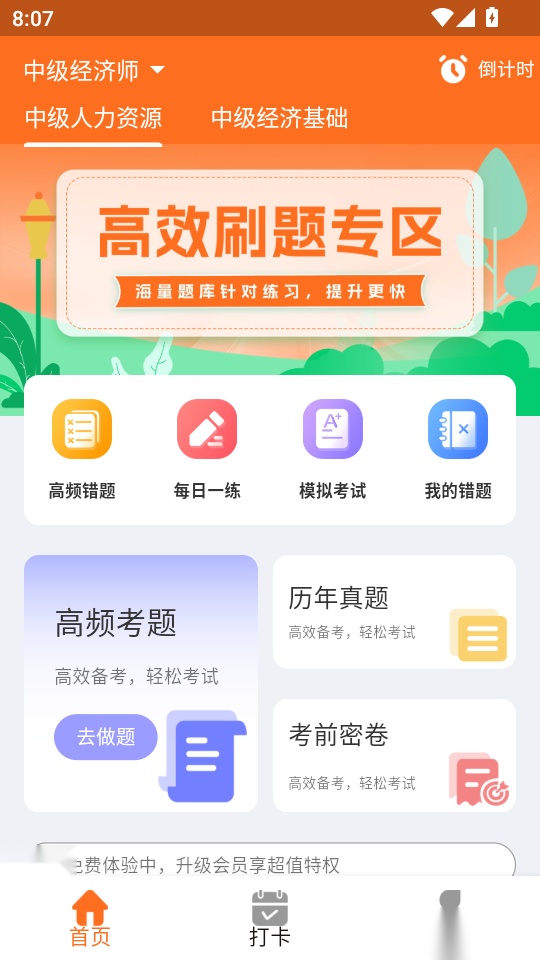Image resolution: width=540 pixels, height=960 pixels.
Task: Select the 中级人力资源 tab
Action: click(93, 118)
